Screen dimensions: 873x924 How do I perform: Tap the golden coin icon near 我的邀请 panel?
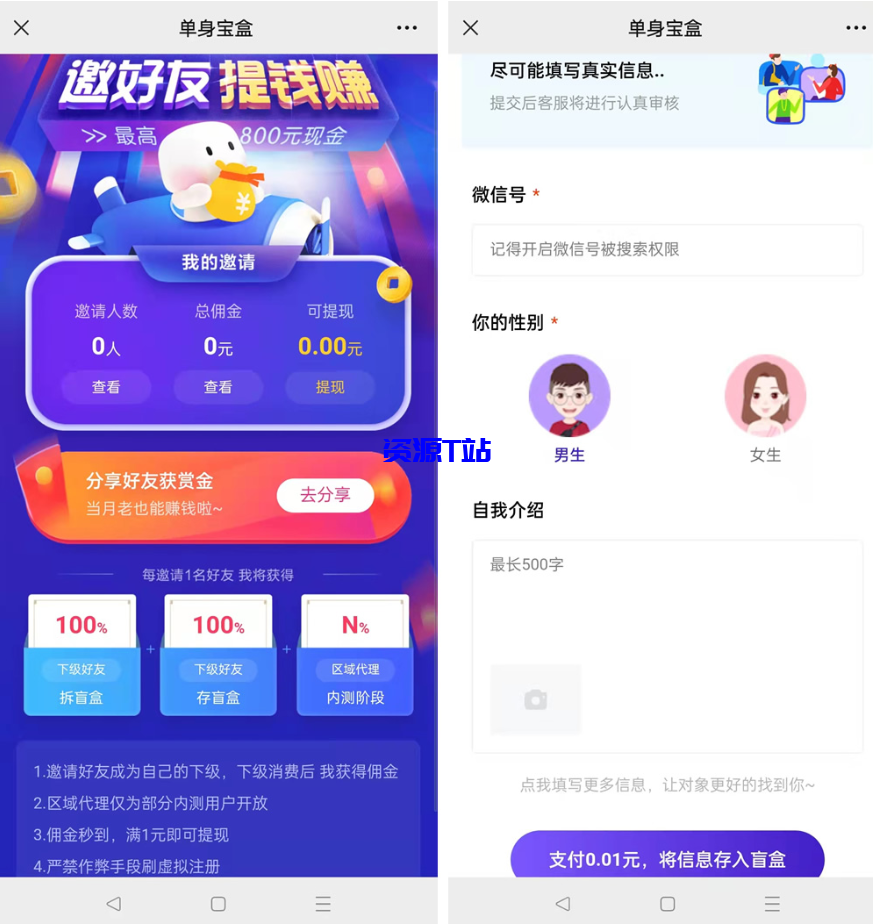click(x=394, y=284)
